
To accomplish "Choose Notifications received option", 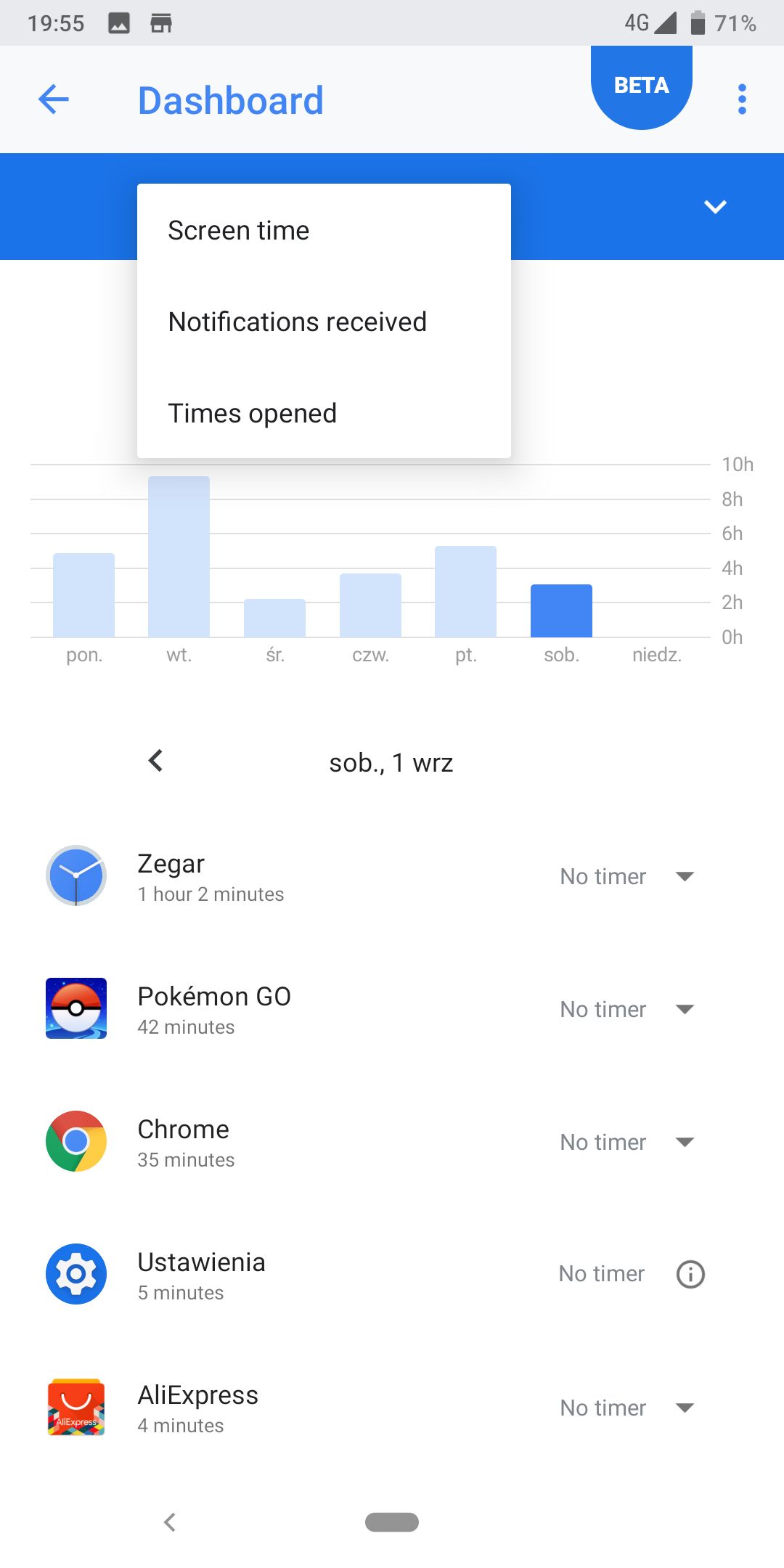I will coord(297,322).
